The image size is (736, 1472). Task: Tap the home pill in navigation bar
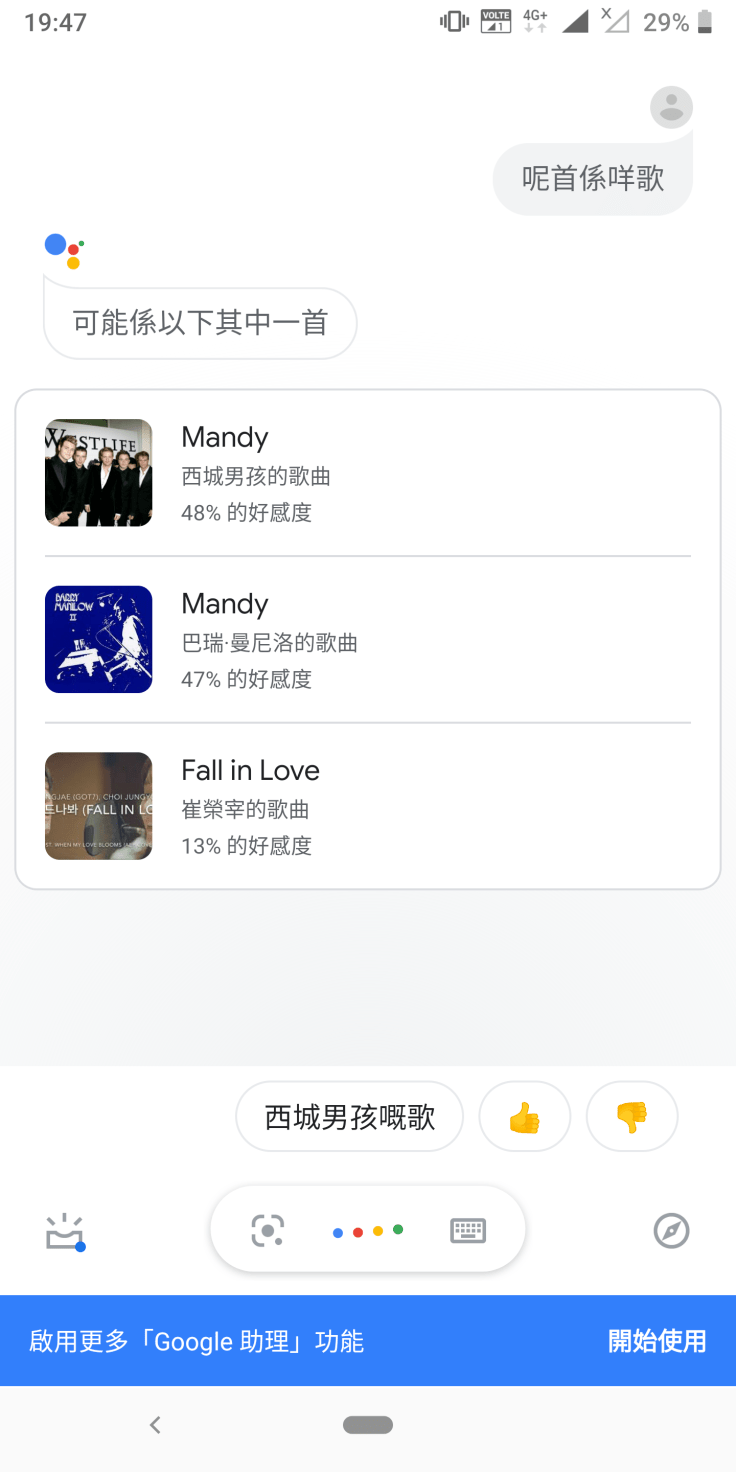(x=368, y=1425)
